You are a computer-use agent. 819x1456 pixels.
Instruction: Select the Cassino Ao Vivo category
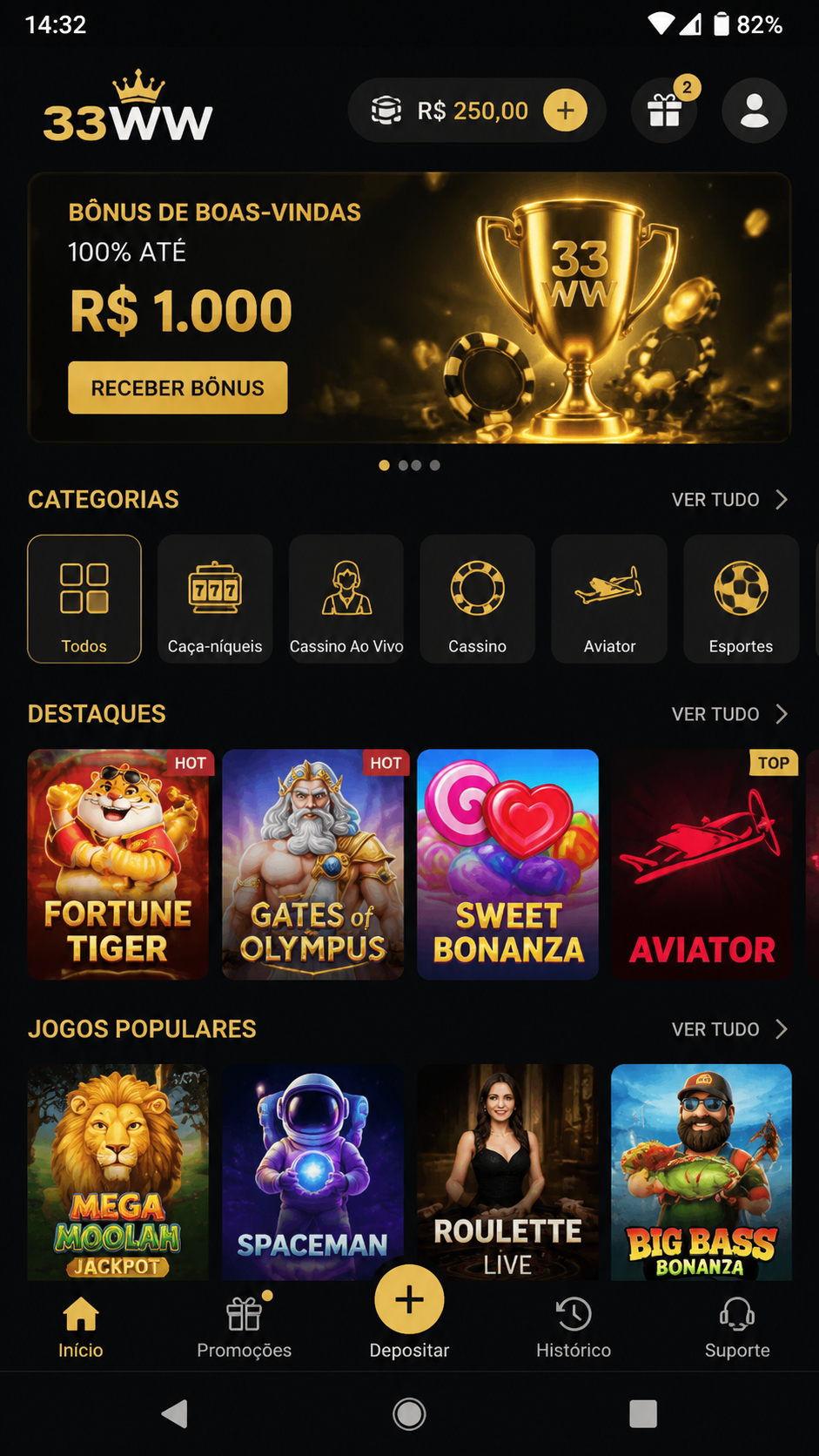[346, 599]
